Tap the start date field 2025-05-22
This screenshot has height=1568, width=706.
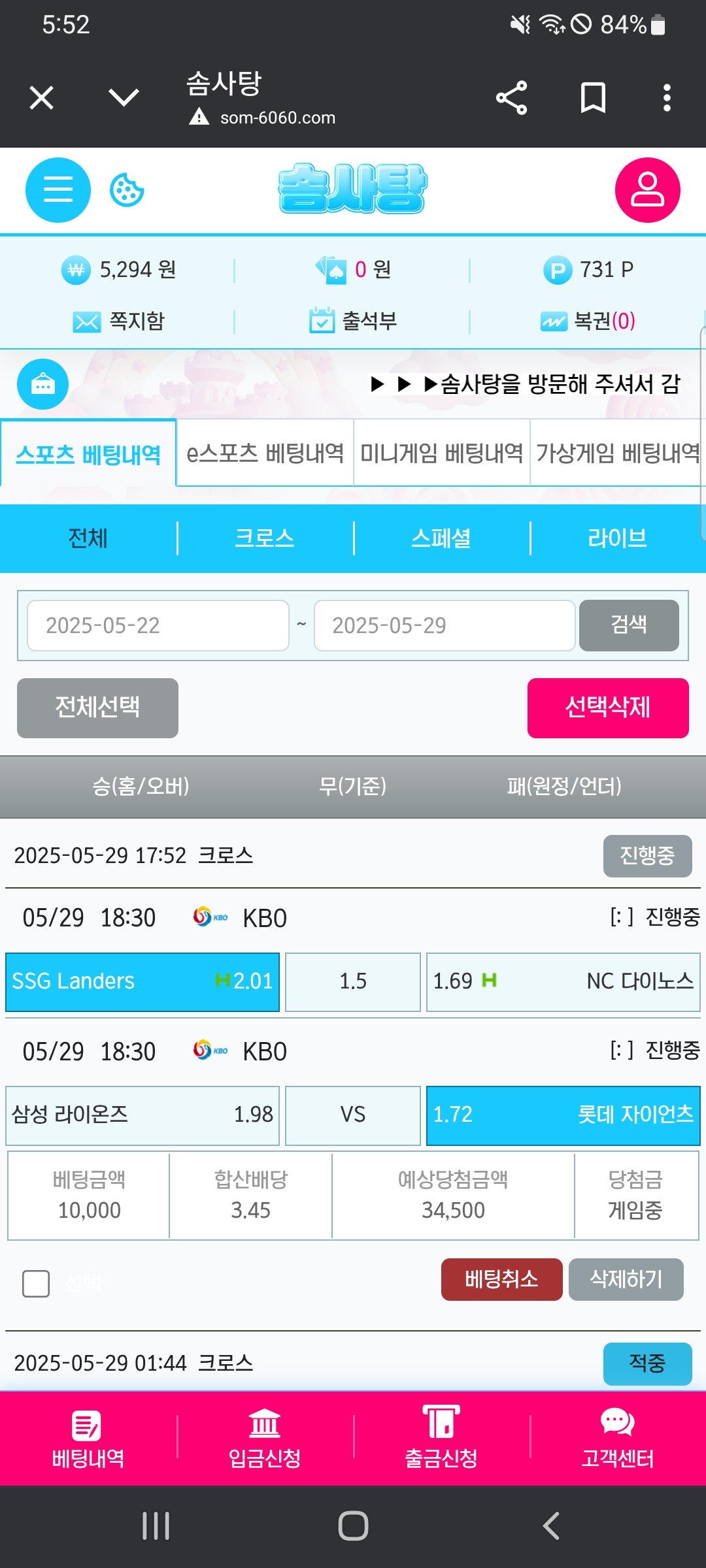point(158,625)
